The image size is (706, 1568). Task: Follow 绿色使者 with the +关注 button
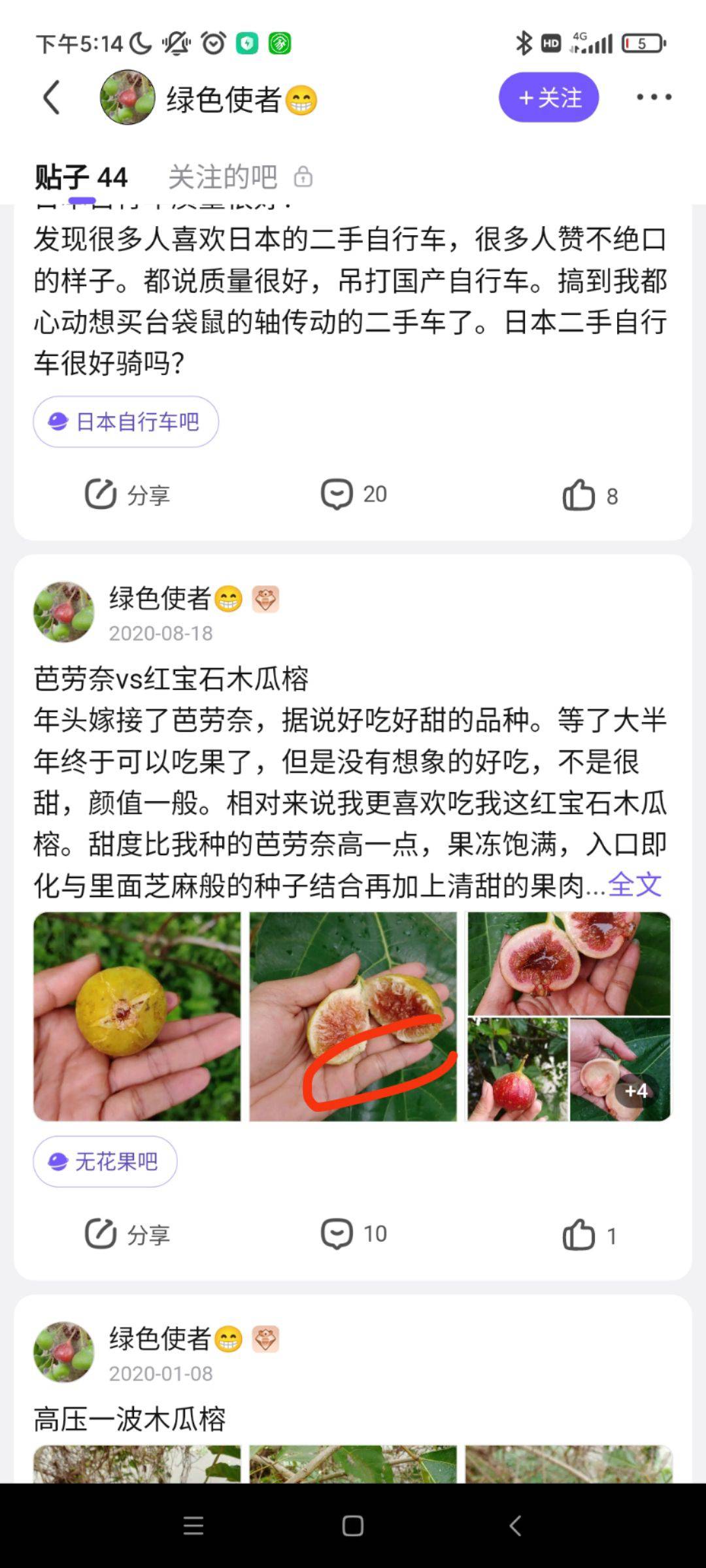(x=548, y=98)
